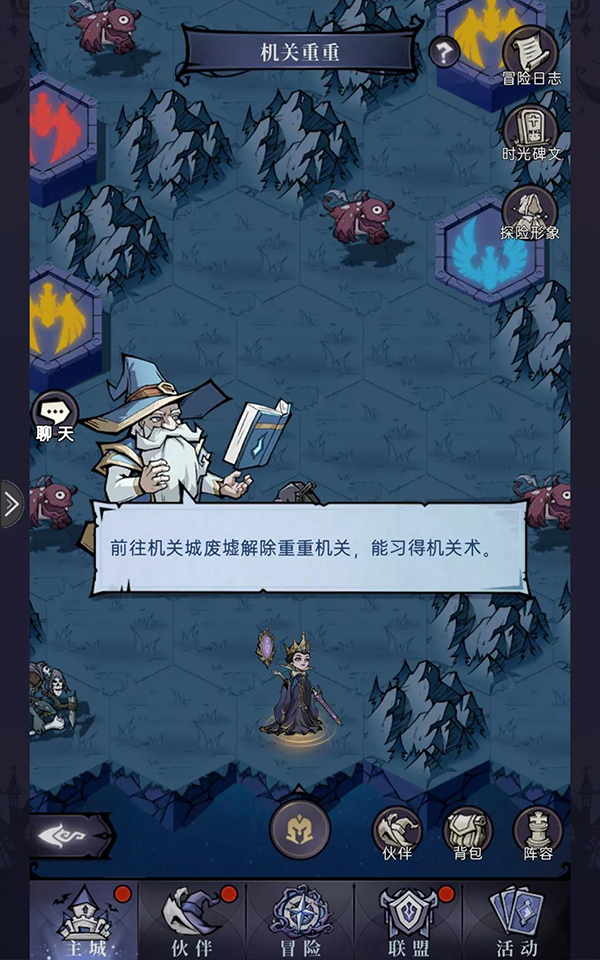Image resolution: width=600 pixels, height=960 pixels.
Task: Switch to 联盟 alliance tab
Action: [x=408, y=920]
